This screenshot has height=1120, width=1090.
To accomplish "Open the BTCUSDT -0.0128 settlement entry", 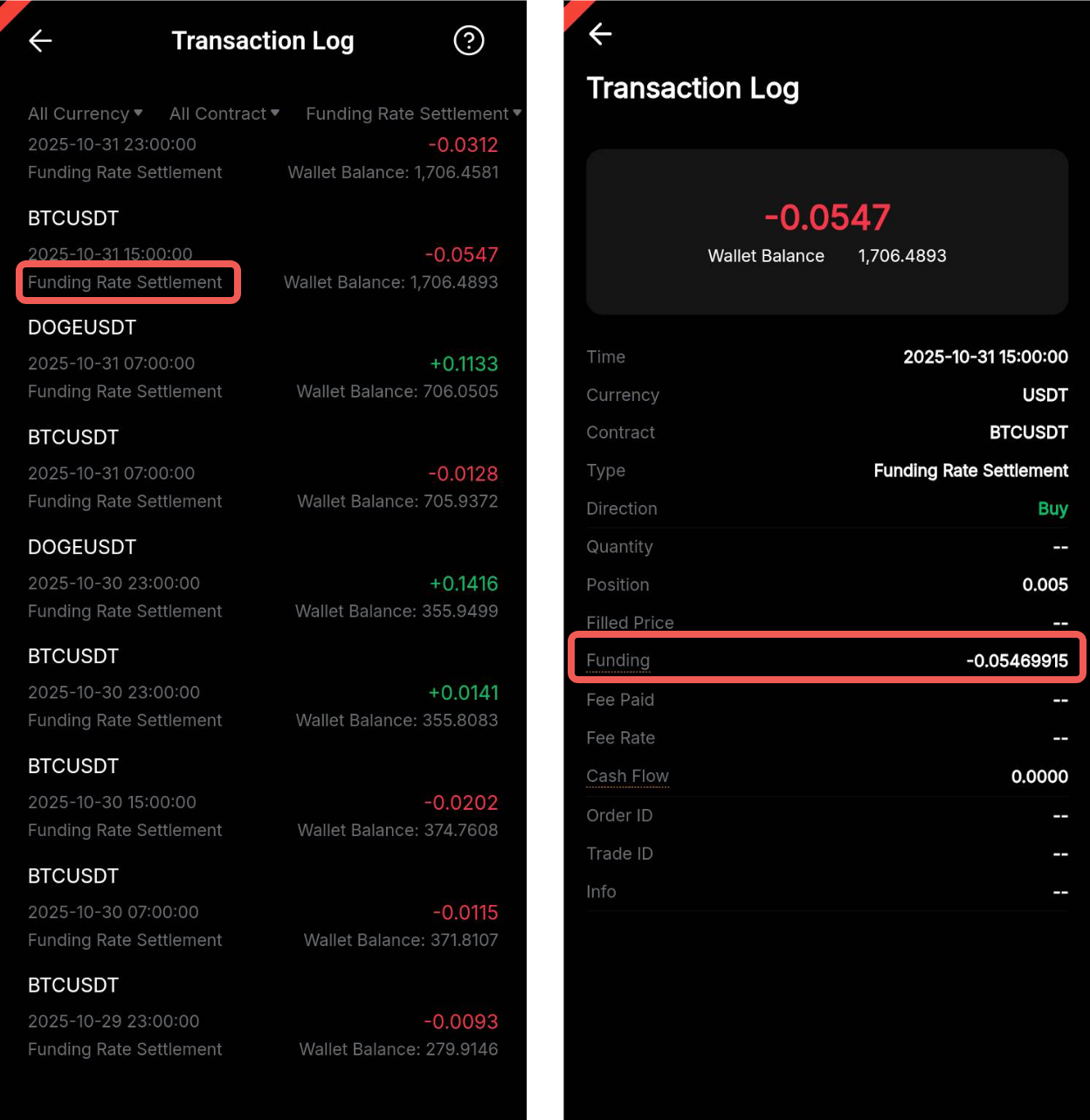I will coord(262,473).
